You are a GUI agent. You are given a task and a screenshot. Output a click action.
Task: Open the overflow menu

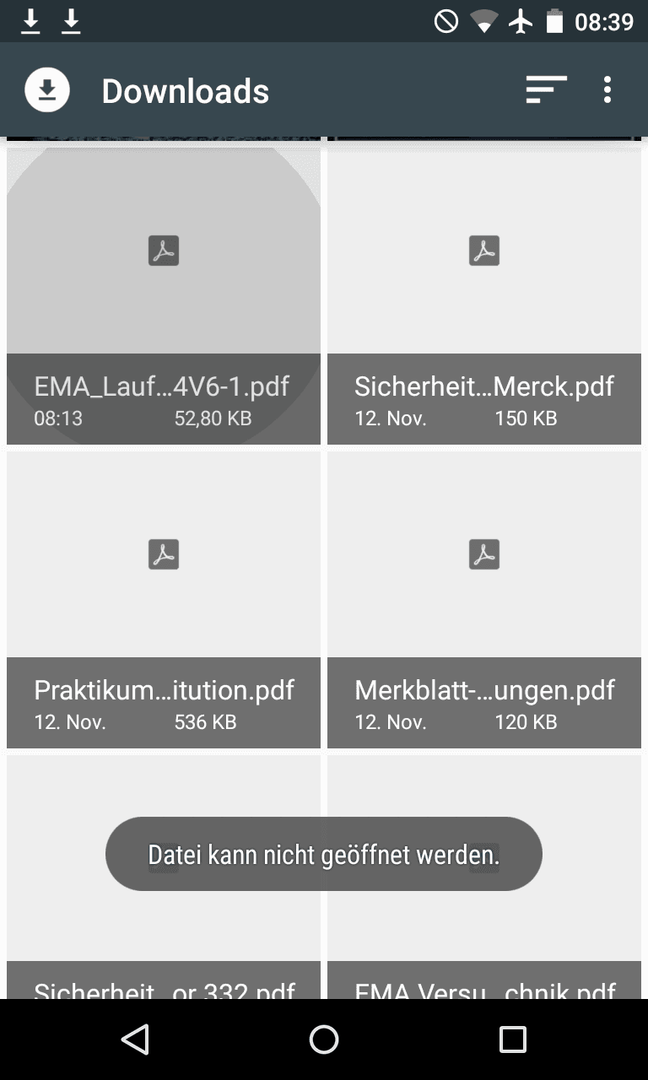[607, 90]
